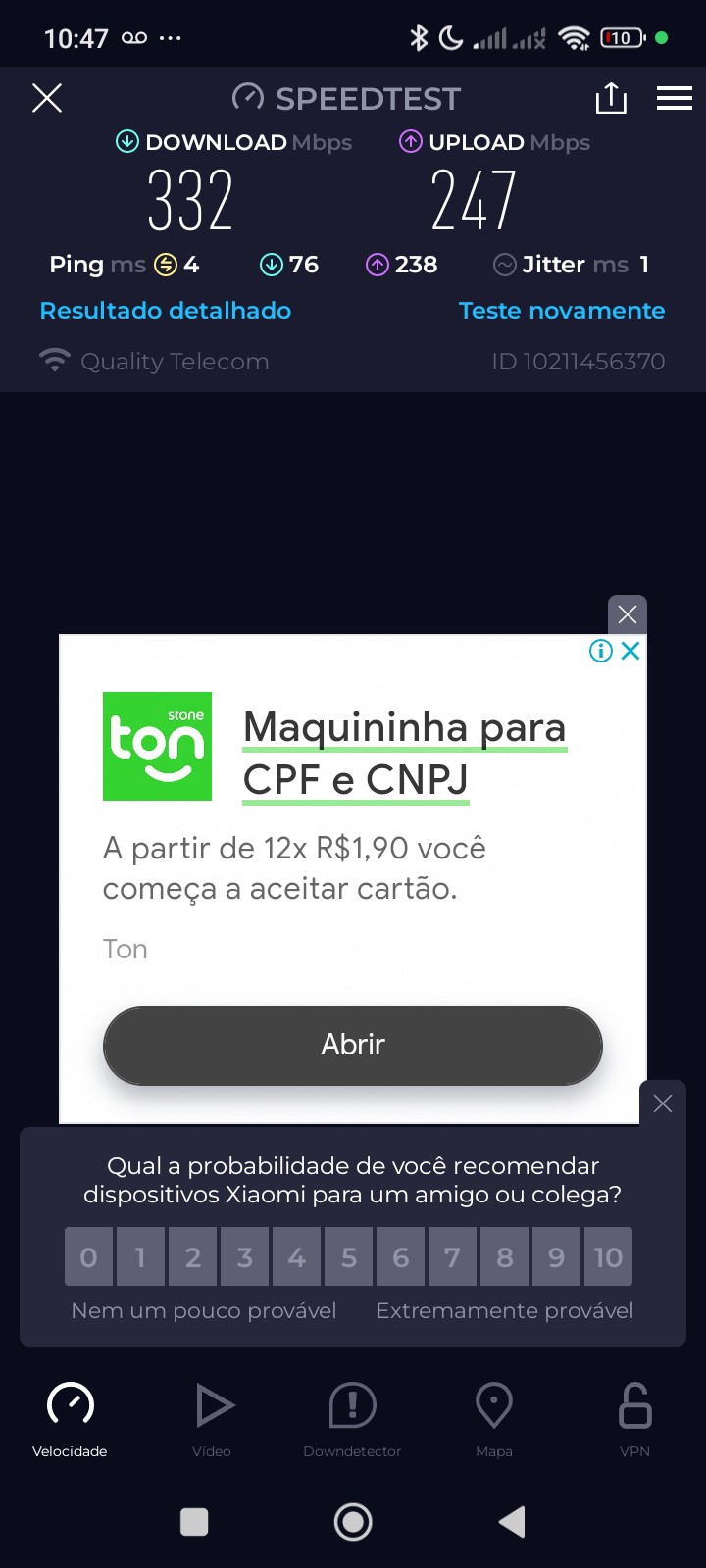Viewport: 706px width, 1568px height.
Task: Tap Abrir button in Ton ad
Action: click(353, 1045)
